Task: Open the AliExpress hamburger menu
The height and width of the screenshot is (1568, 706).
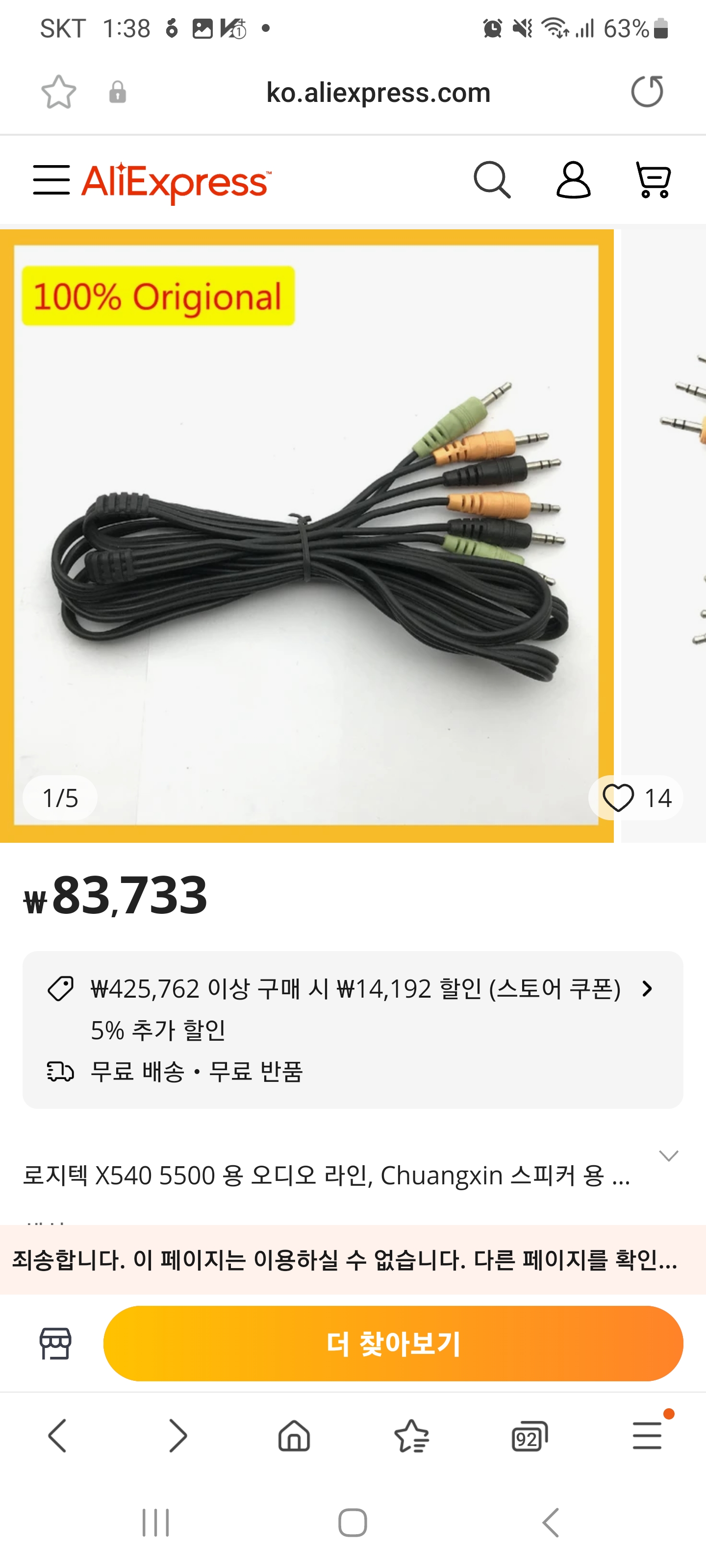Action: point(51,180)
